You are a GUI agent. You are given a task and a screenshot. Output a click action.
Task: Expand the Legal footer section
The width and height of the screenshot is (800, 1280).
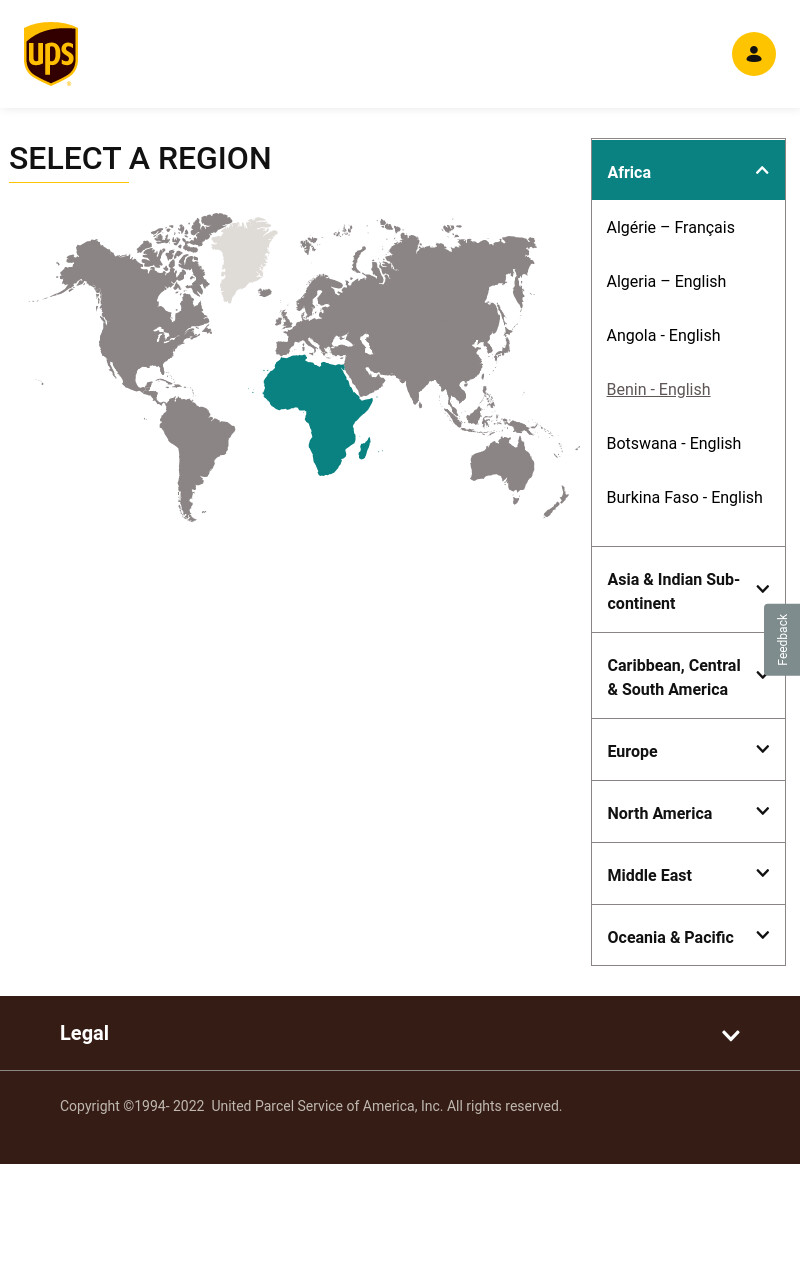400,1034
